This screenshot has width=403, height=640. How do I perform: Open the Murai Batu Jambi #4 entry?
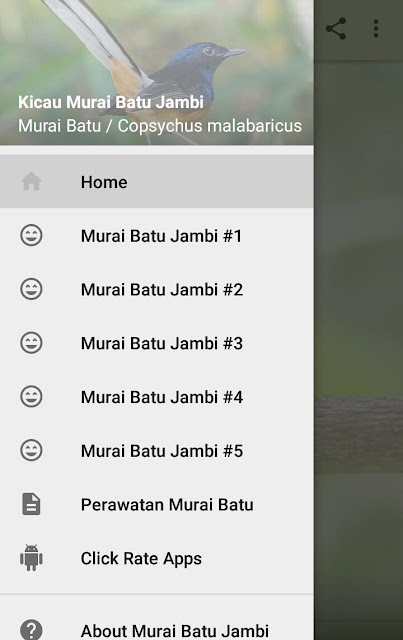(x=157, y=397)
